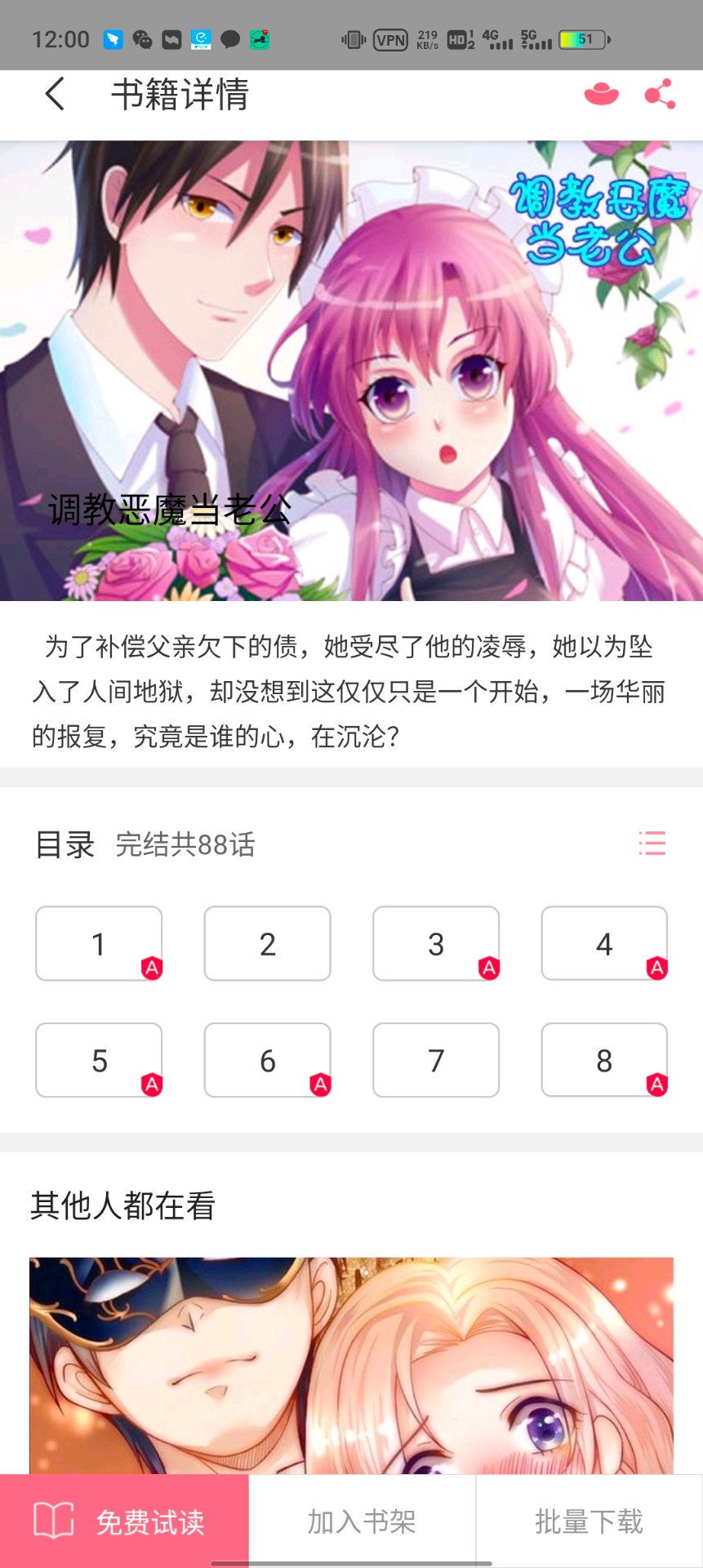703x1568 pixels.
Task: Open chapter 2 of the comic
Action: [x=267, y=943]
